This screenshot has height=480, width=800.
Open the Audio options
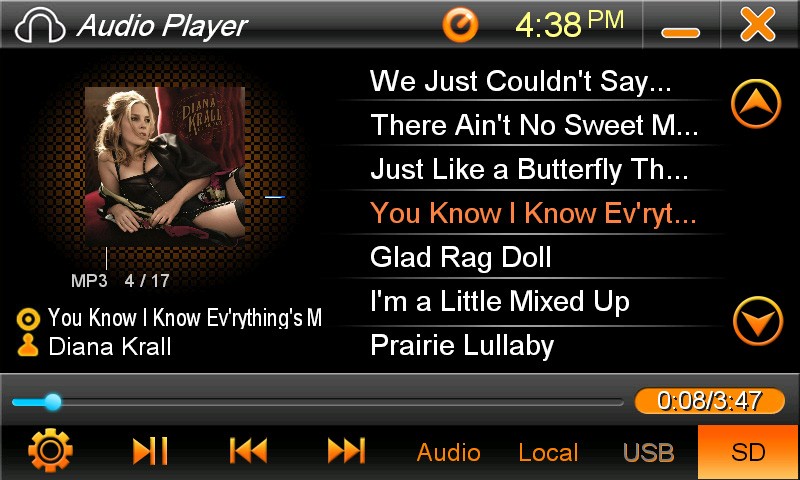448,452
